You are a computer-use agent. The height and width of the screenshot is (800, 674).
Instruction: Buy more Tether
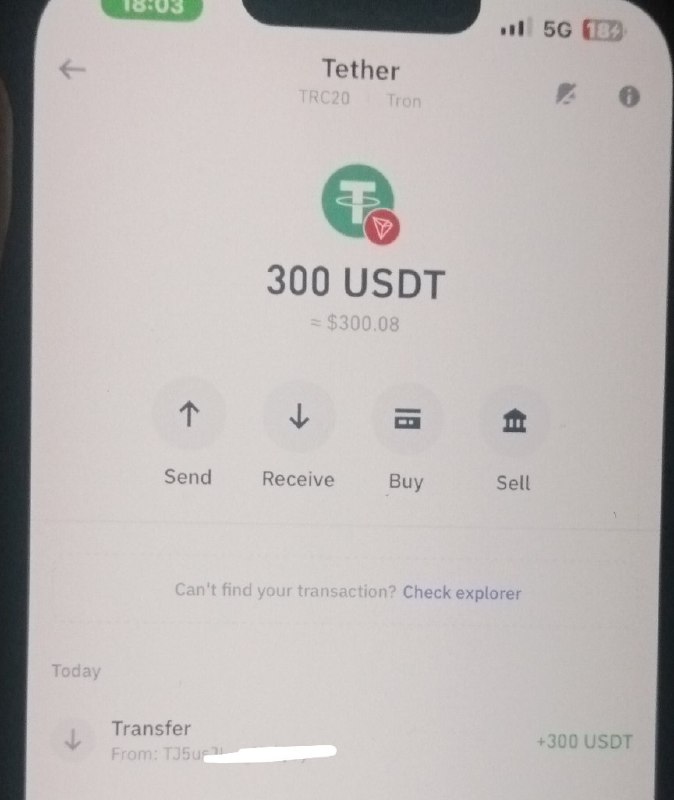406,421
